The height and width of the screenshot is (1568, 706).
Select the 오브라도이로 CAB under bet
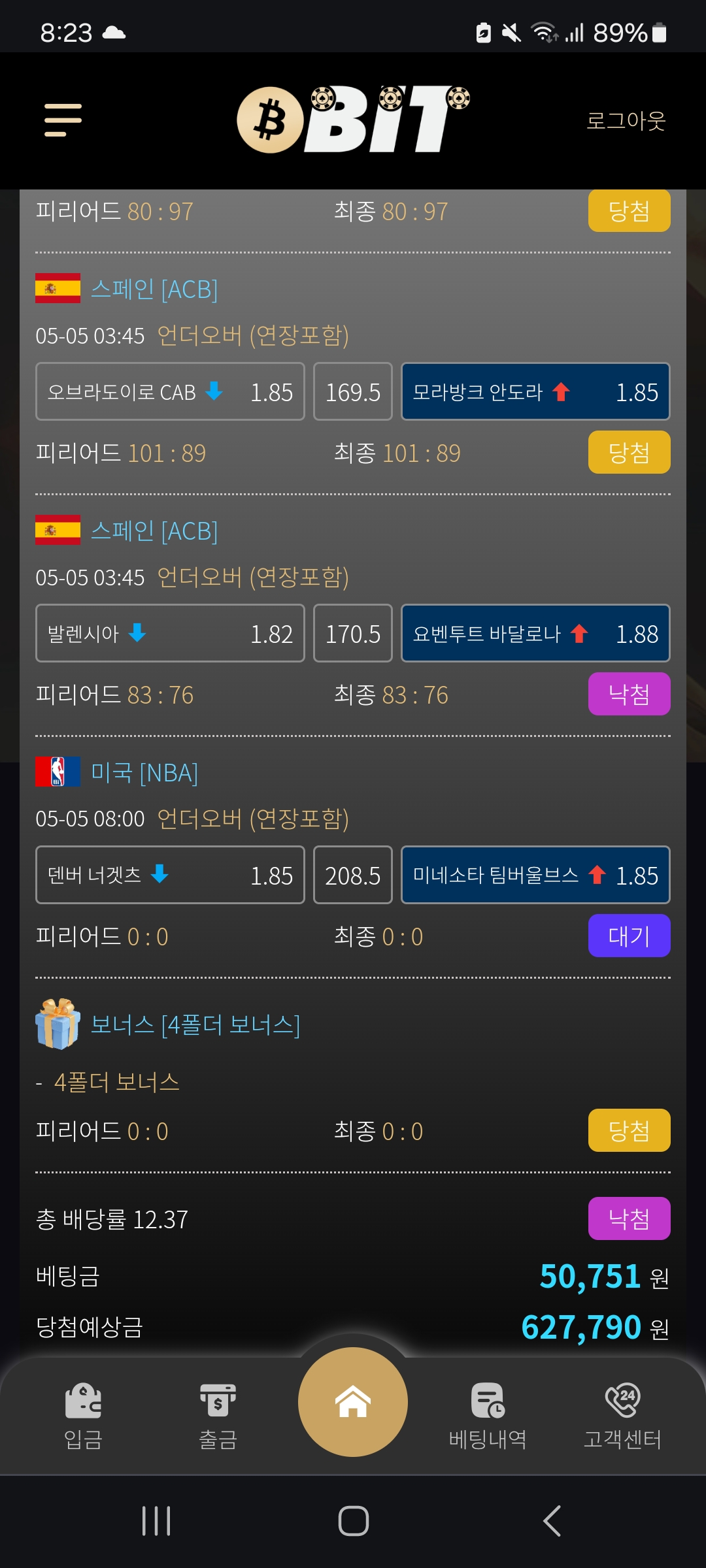click(170, 392)
